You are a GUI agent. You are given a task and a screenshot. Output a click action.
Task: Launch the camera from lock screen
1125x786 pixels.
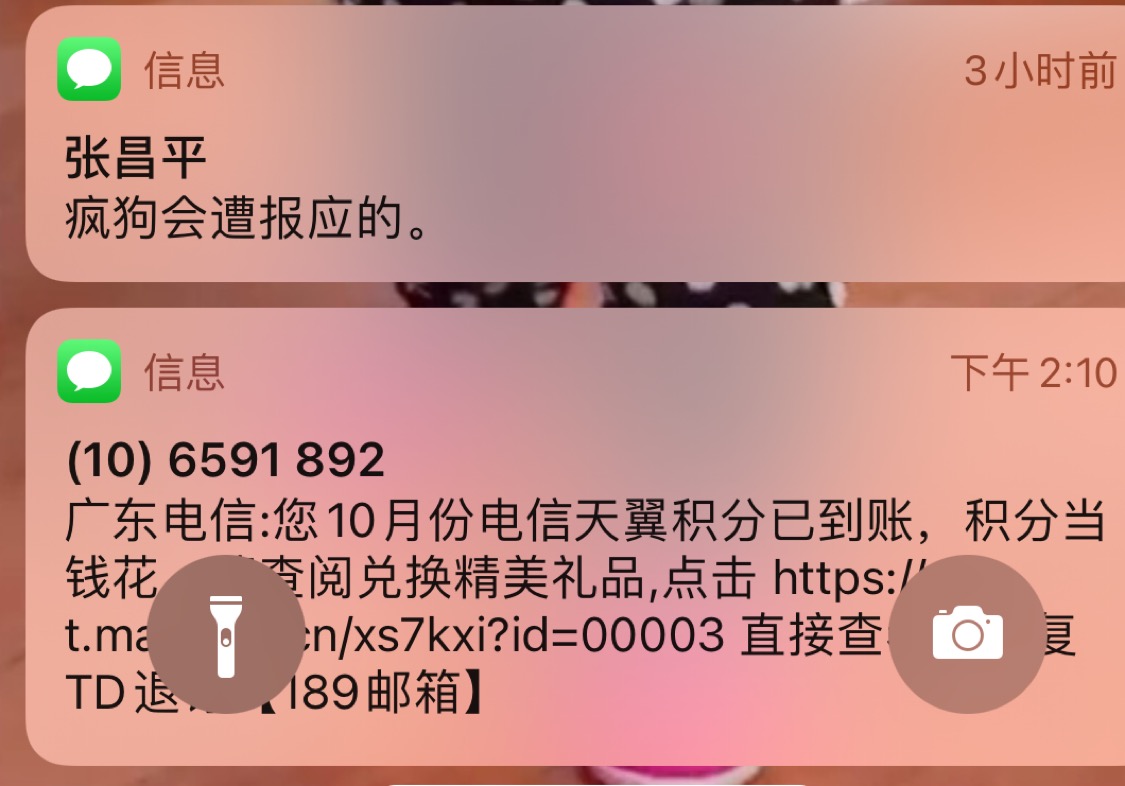[967, 635]
